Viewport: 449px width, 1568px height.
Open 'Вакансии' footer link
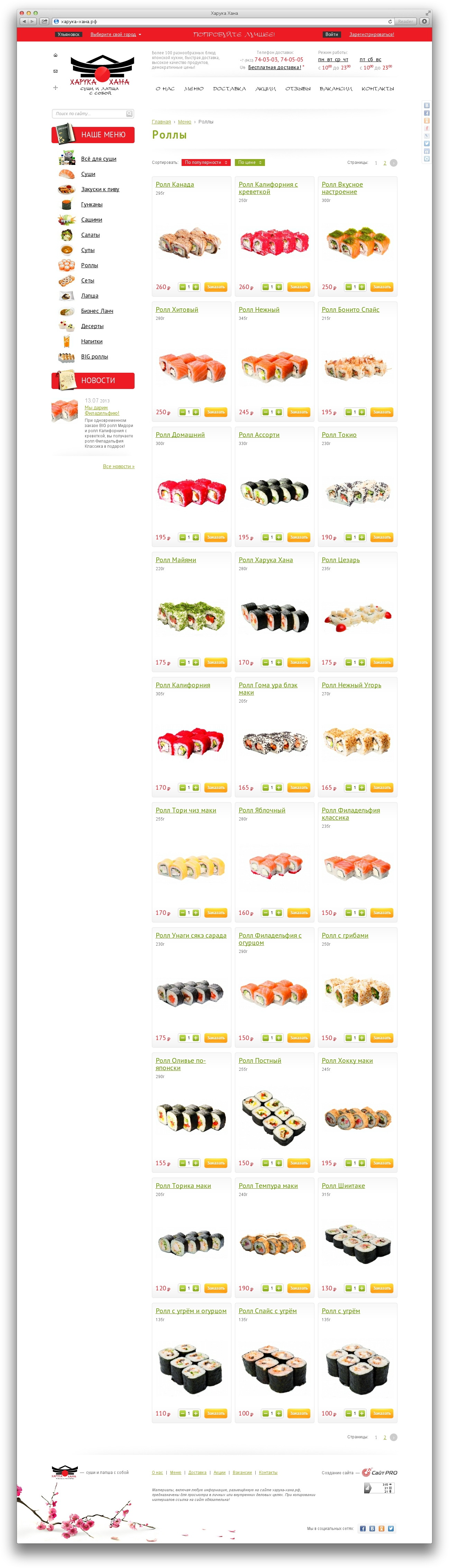tap(242, 1473)
